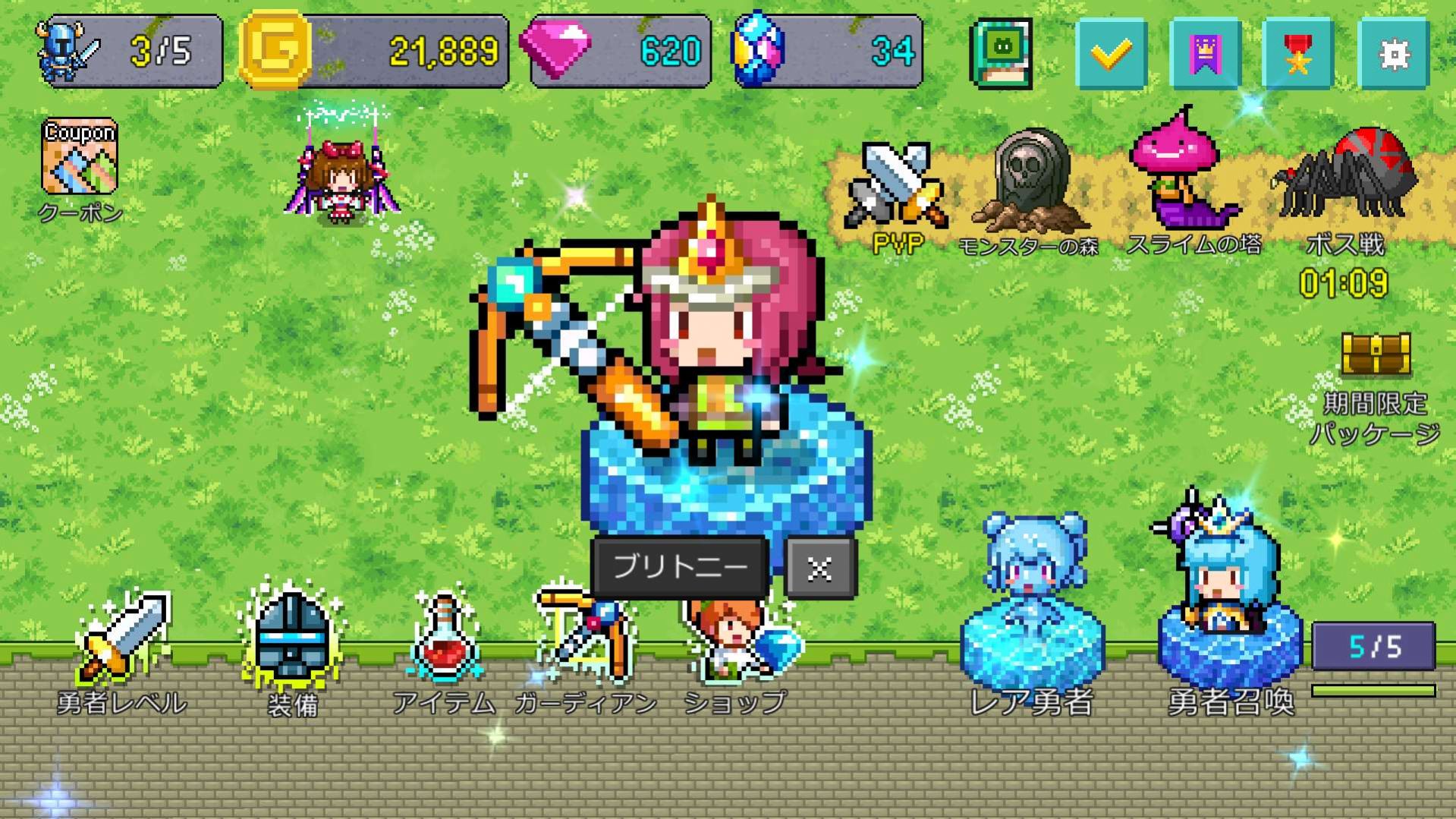Tap the winged girl character
This screenshot has height=819, width=1456.
(x=341, y=178)
